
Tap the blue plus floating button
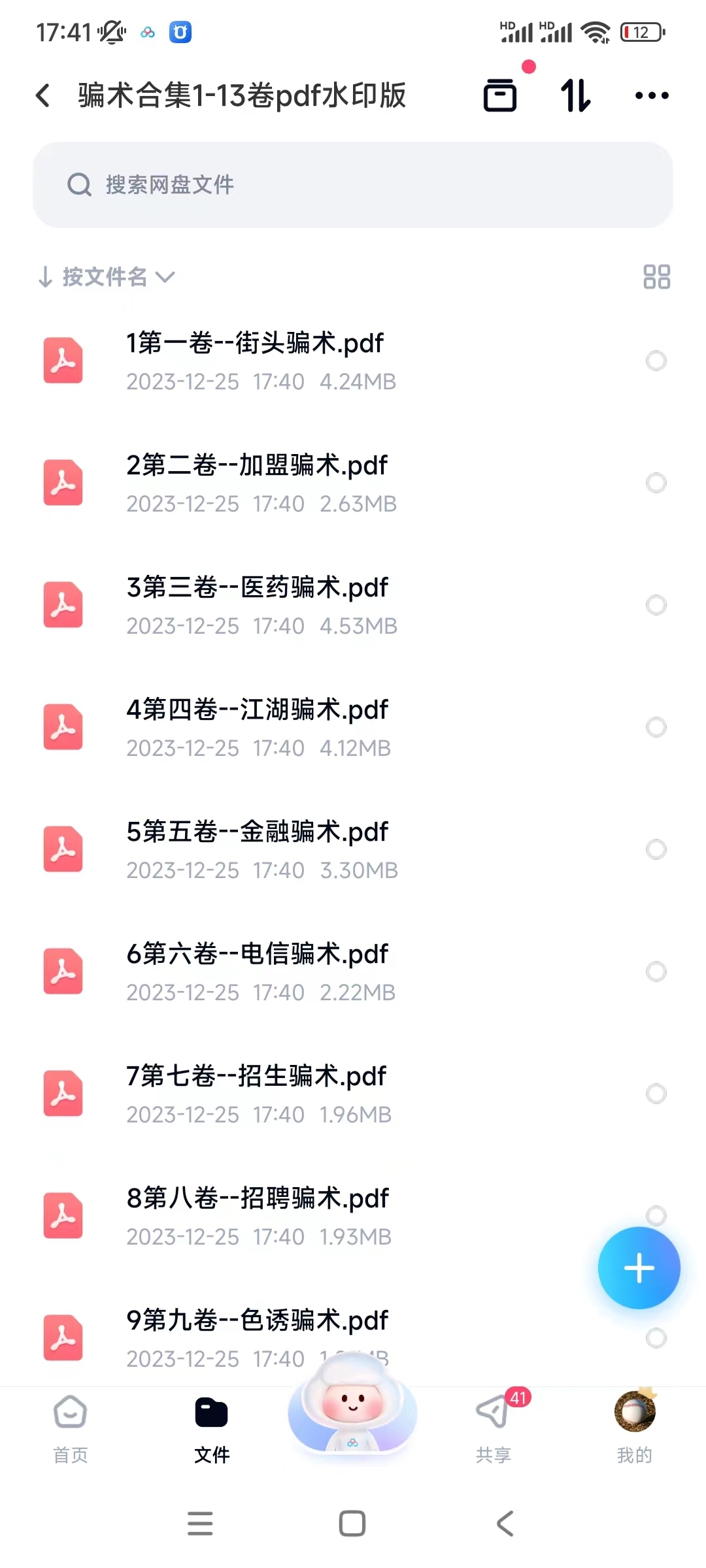click(639, 1268)
